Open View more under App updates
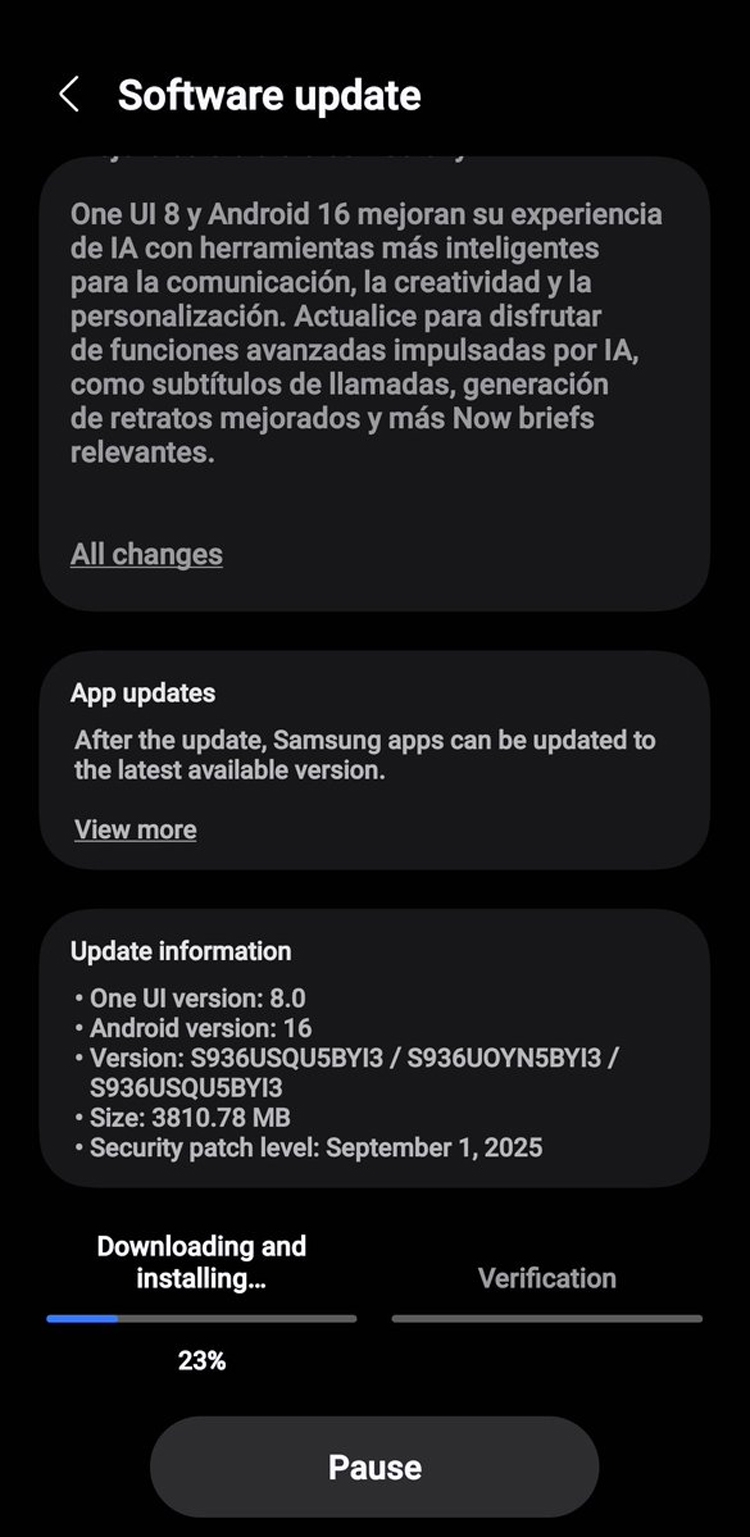Image resolution: width=750 pixels, height=1537 pixels. coord(135,829)
